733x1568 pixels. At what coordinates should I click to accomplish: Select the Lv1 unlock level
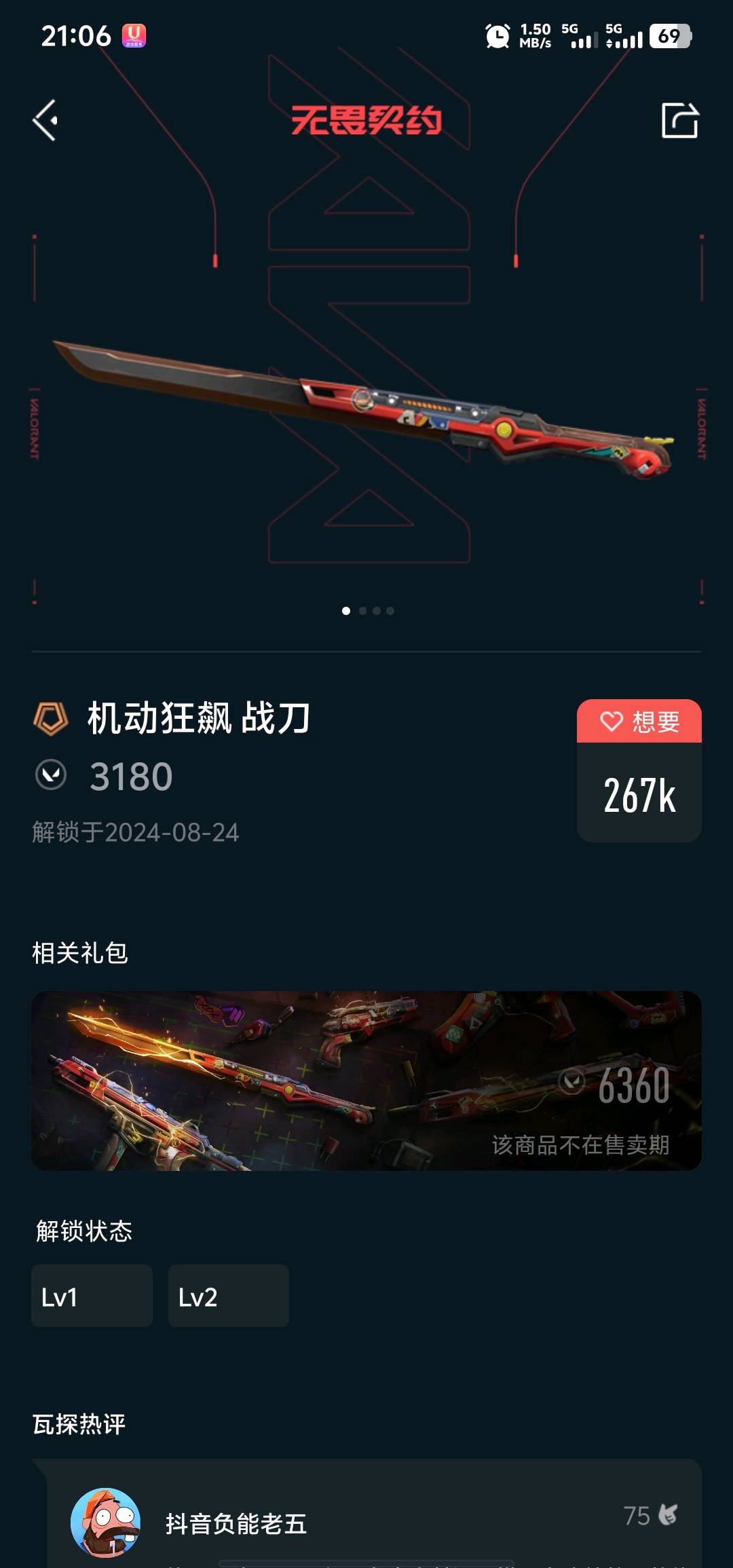tap(92, 1296)
